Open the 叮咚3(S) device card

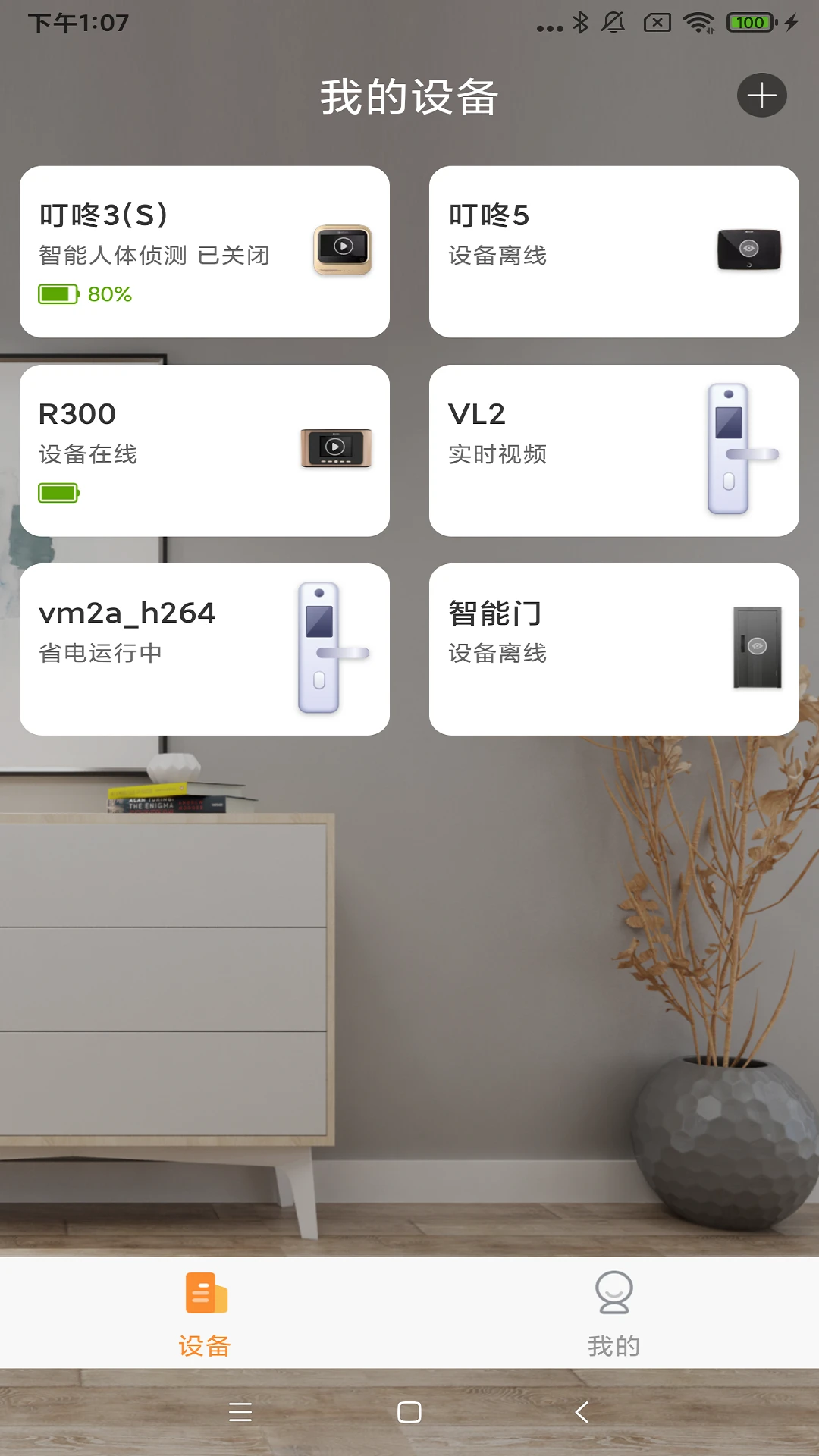[205, 252]
